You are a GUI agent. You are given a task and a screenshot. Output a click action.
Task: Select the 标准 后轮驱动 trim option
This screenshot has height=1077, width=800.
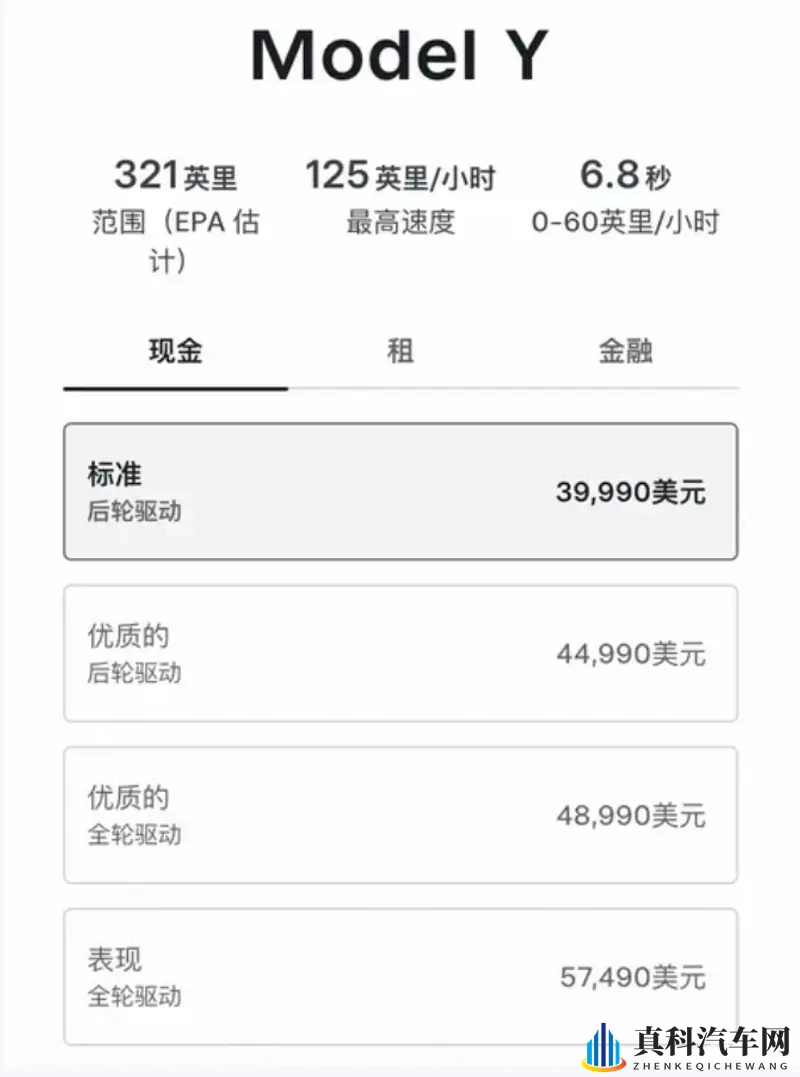400,490
